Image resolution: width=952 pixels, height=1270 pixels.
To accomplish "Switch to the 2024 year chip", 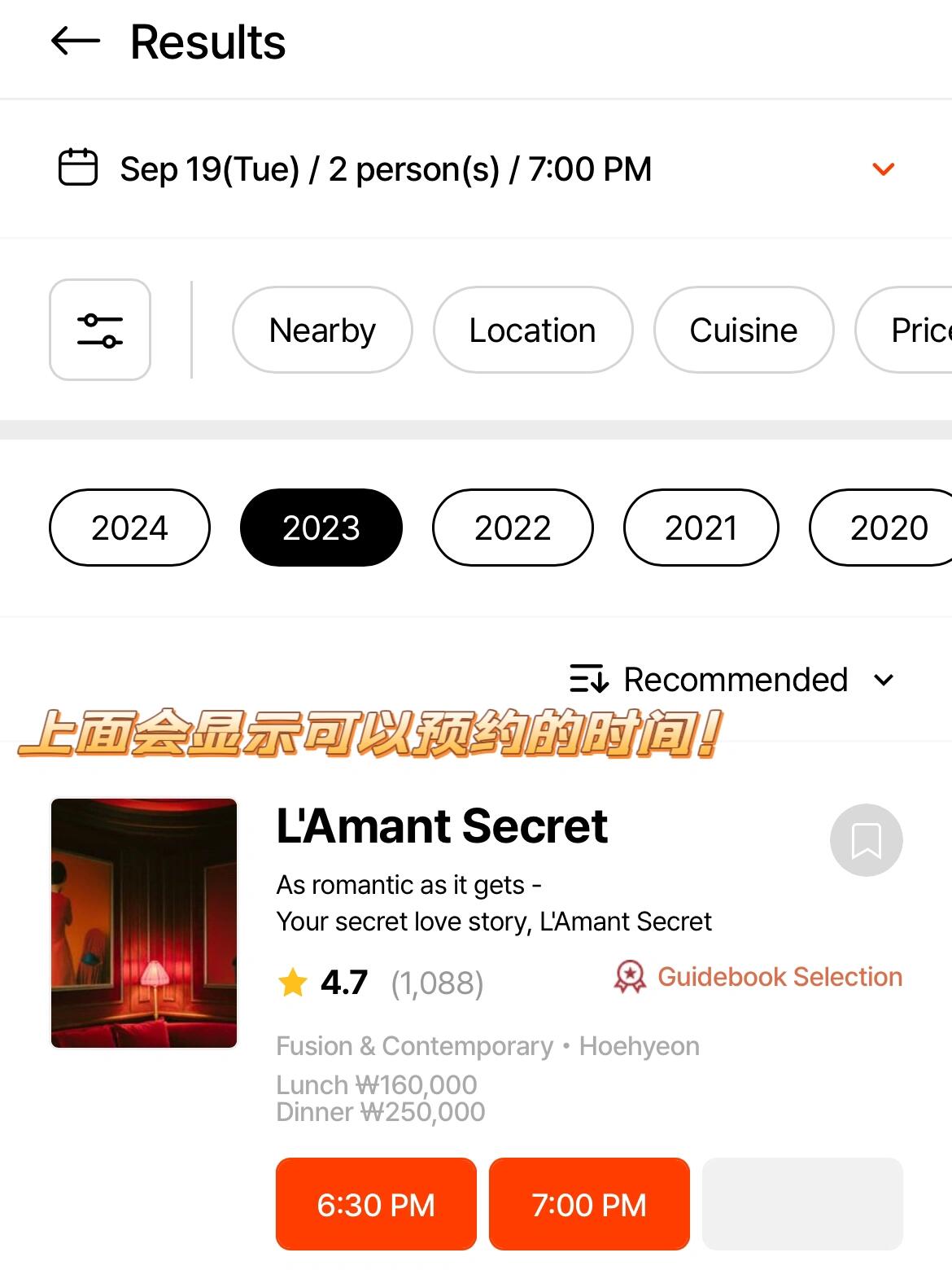I will [x=129, y=528].
